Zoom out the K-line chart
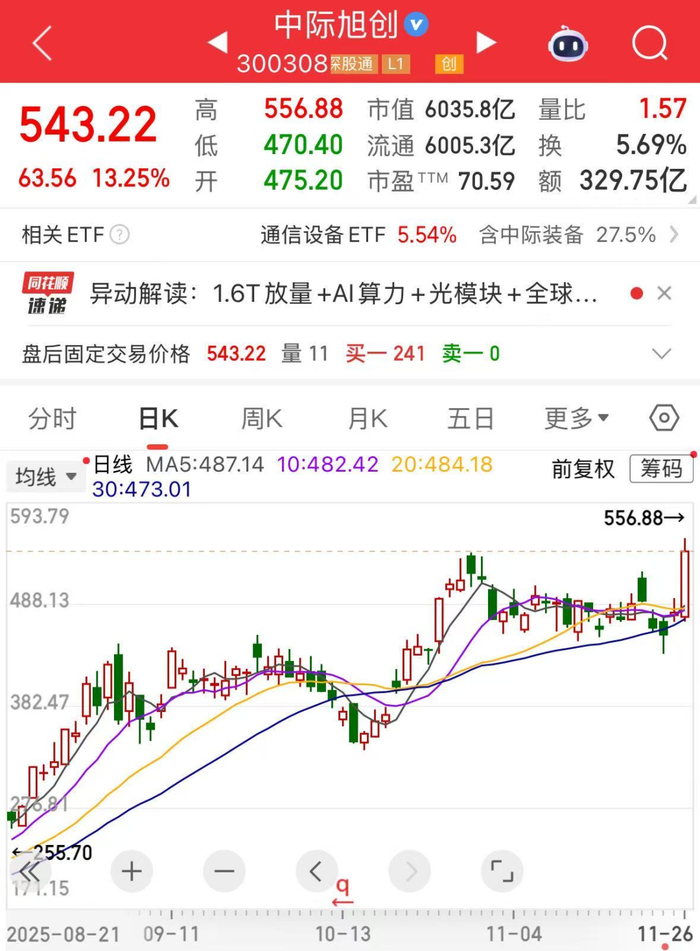The height and width of the screenshot is (951, 700). point(224,871)
